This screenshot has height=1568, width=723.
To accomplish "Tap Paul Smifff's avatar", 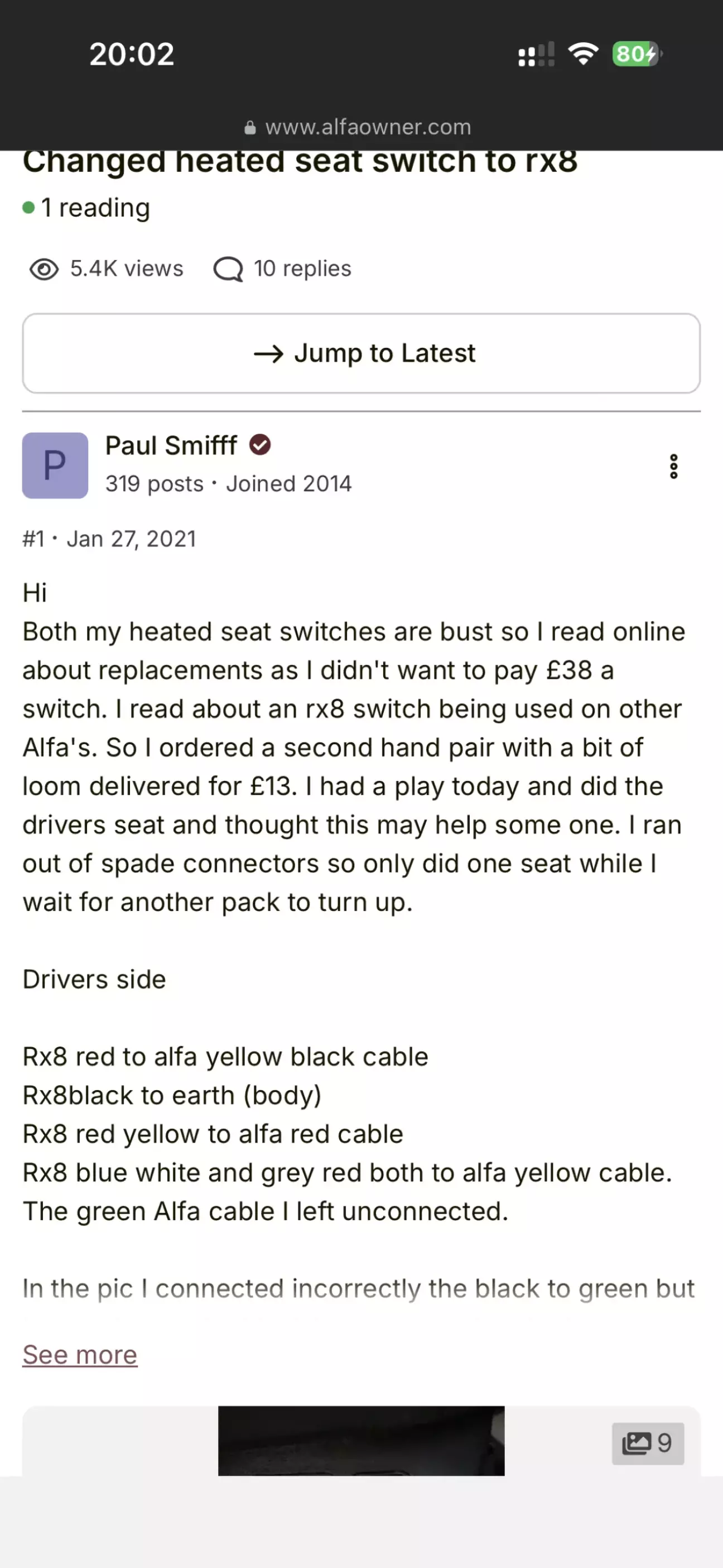I will [55, 466].
